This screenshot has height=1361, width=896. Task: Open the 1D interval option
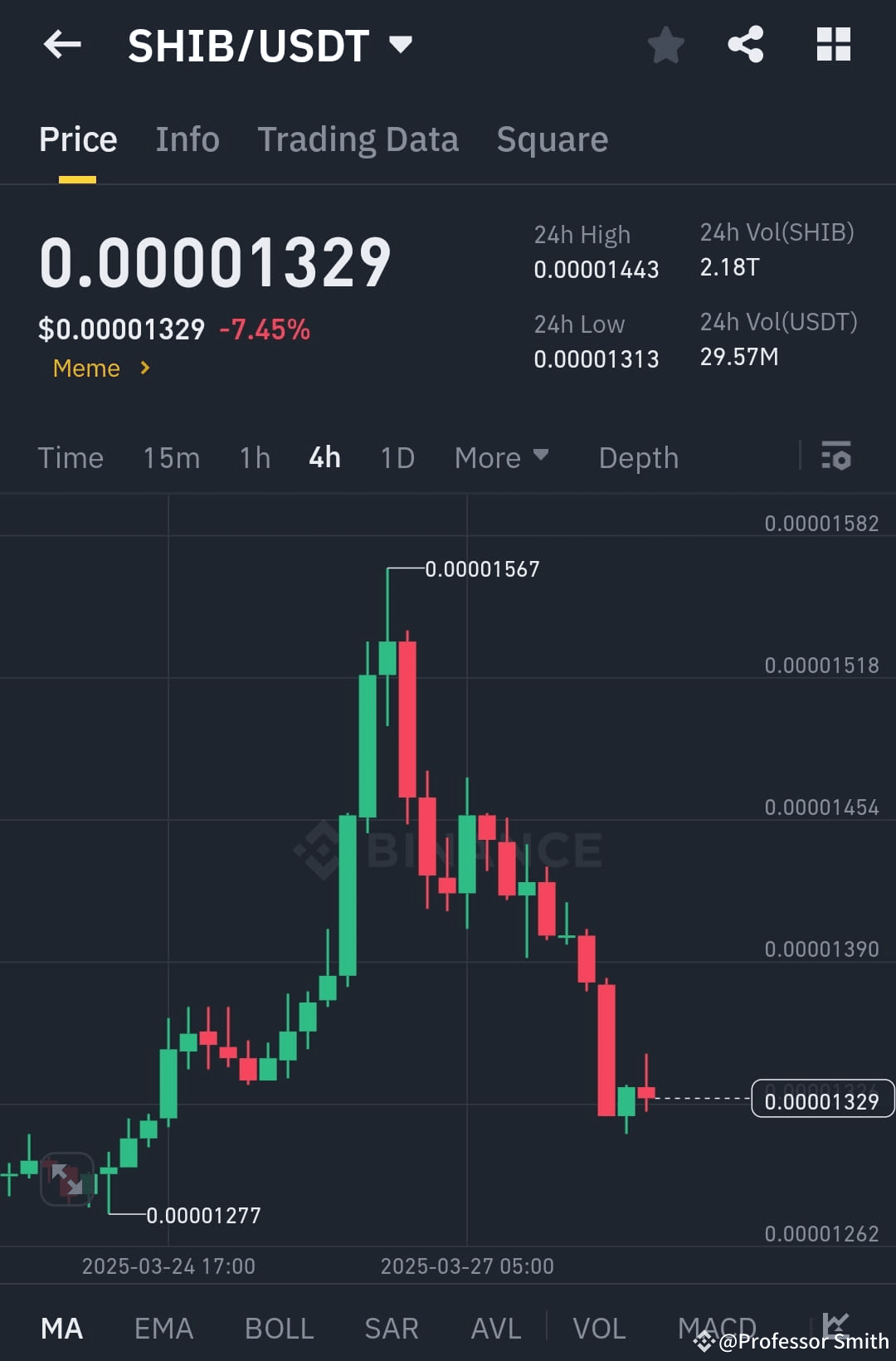[x=396, y=457]
